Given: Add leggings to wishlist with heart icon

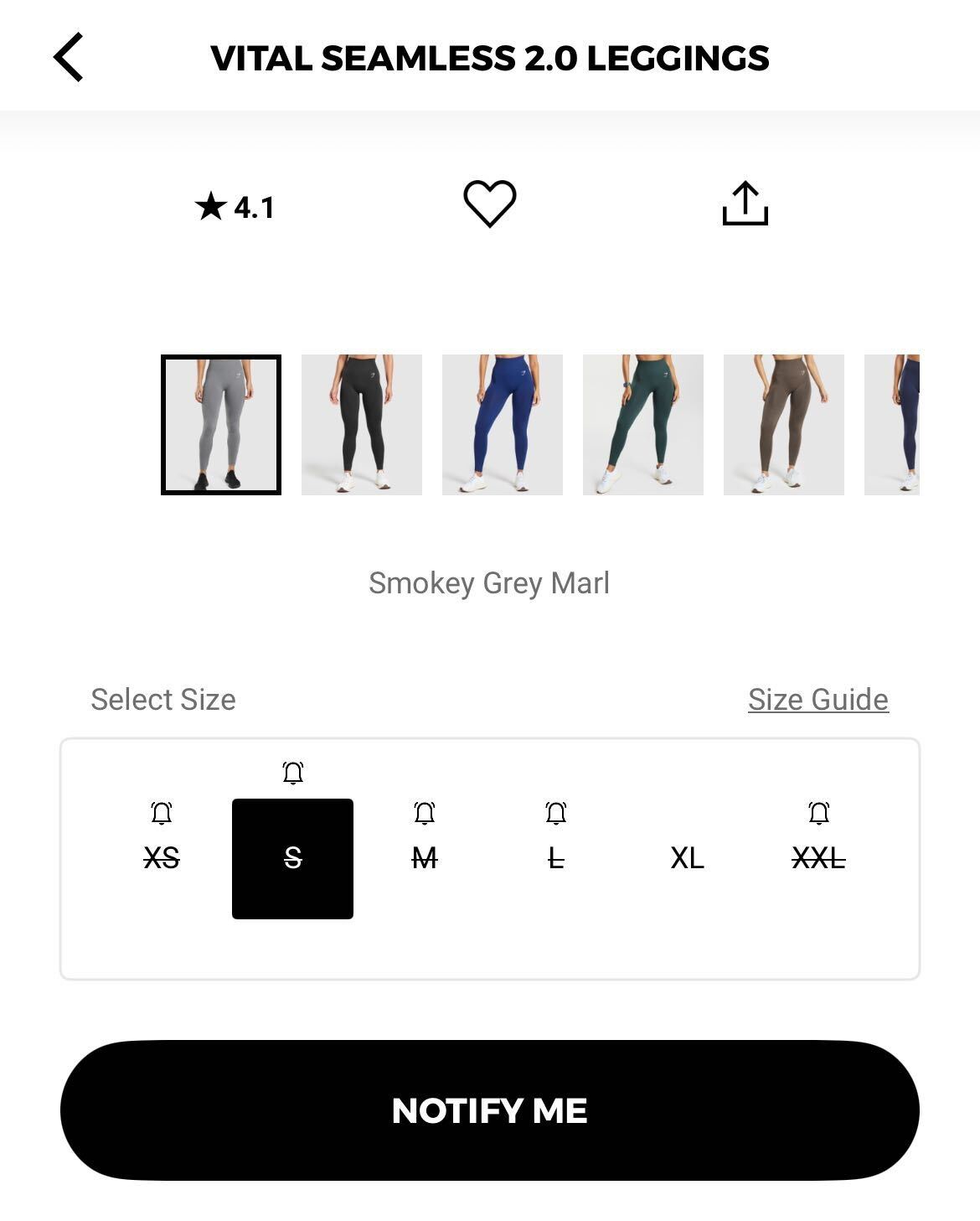Looking at the screenshot, I should point(490,204).
